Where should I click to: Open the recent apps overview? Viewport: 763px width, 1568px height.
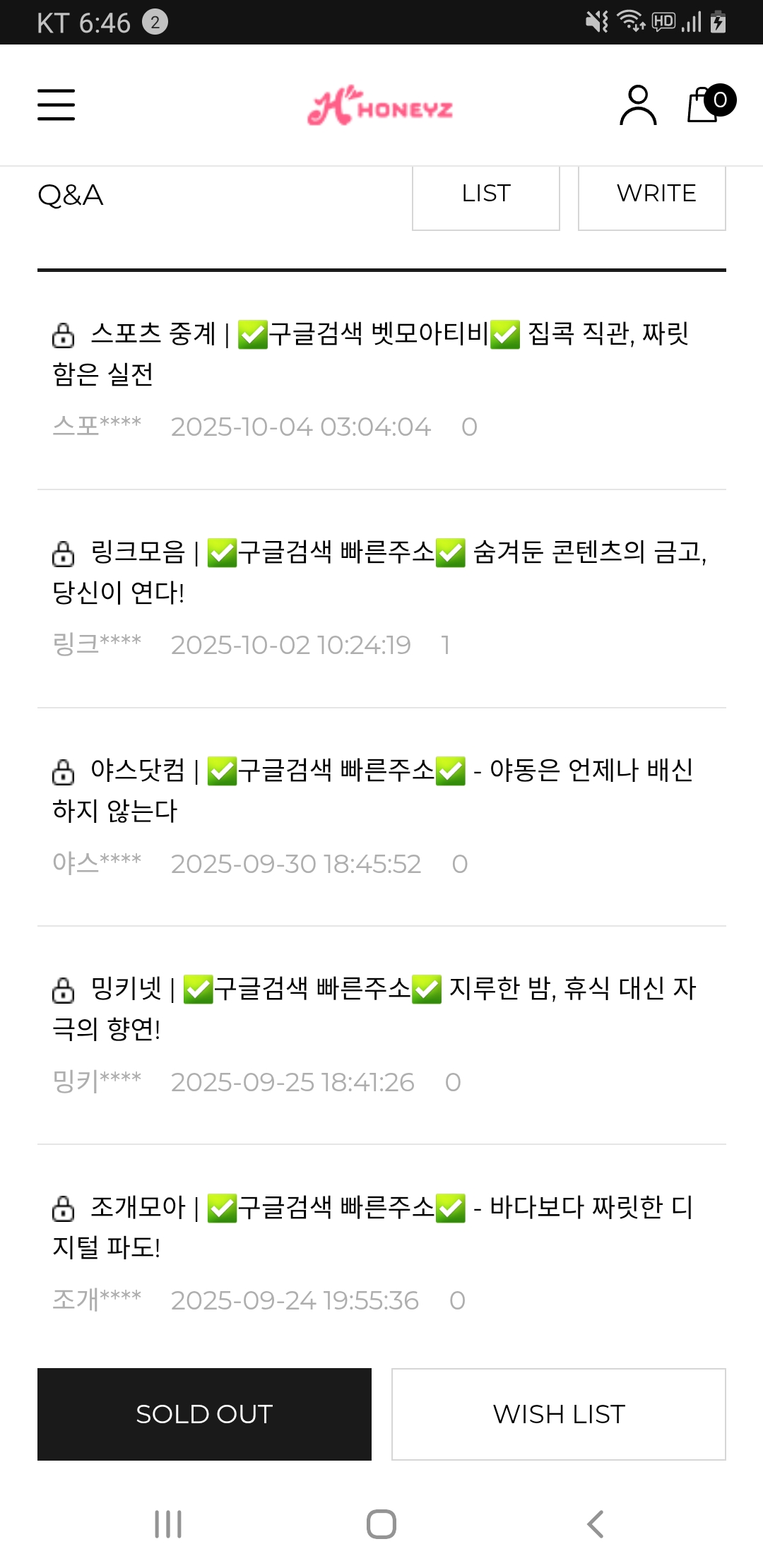pyautogui.click(x=168, y=1524)
